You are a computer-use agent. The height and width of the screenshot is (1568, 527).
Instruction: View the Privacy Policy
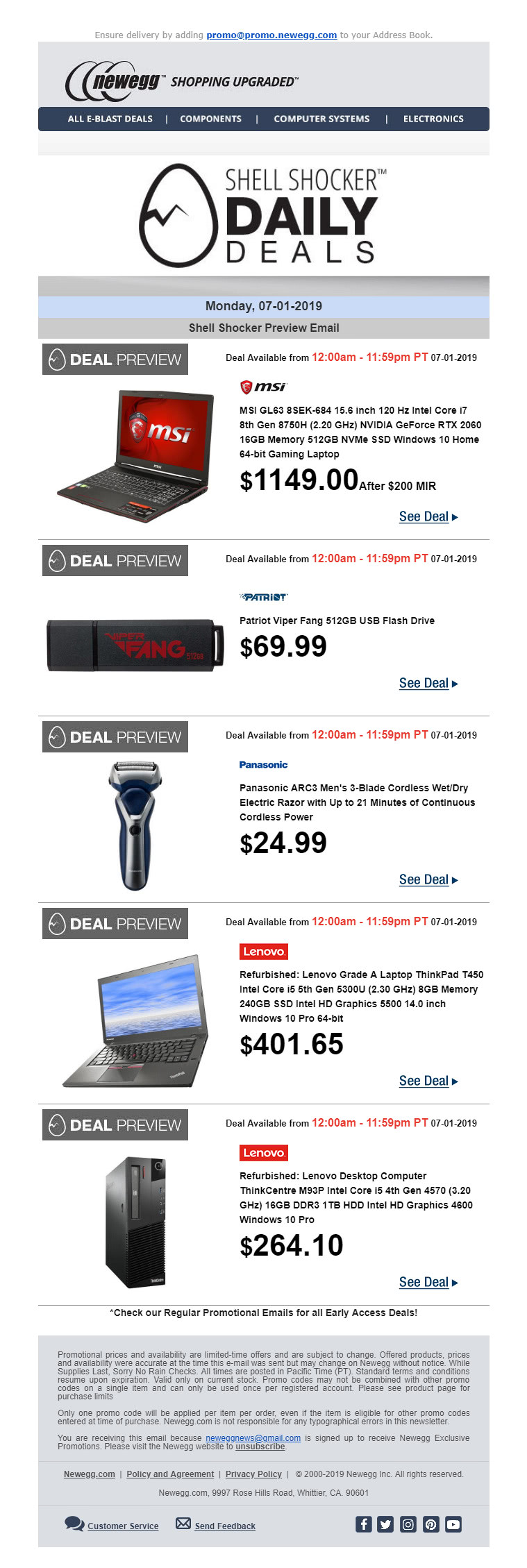pos(253,1474)
